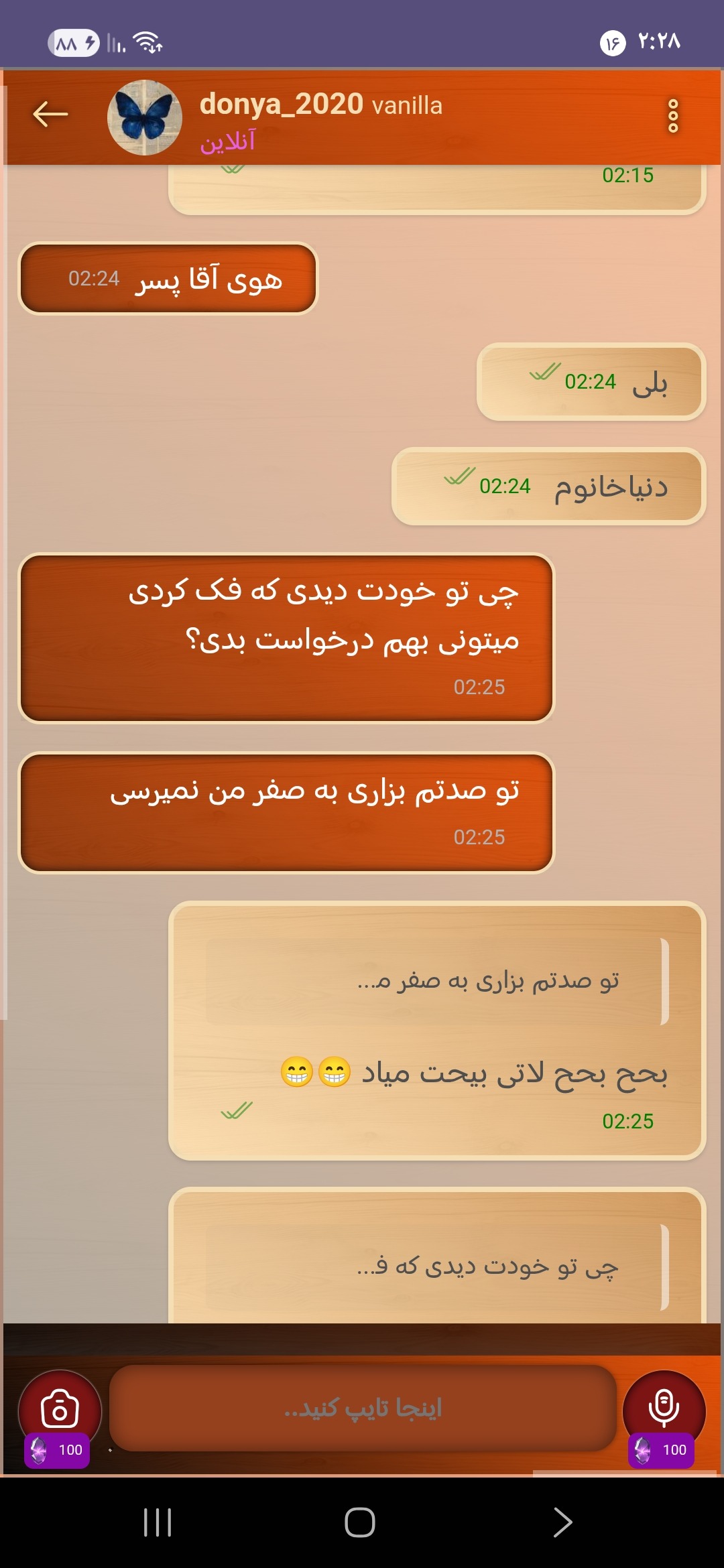This screenshot has width=724, height=1568.
Task: Open donya_2020's butterfly profile picture
Action: click(x=145, y=118)
